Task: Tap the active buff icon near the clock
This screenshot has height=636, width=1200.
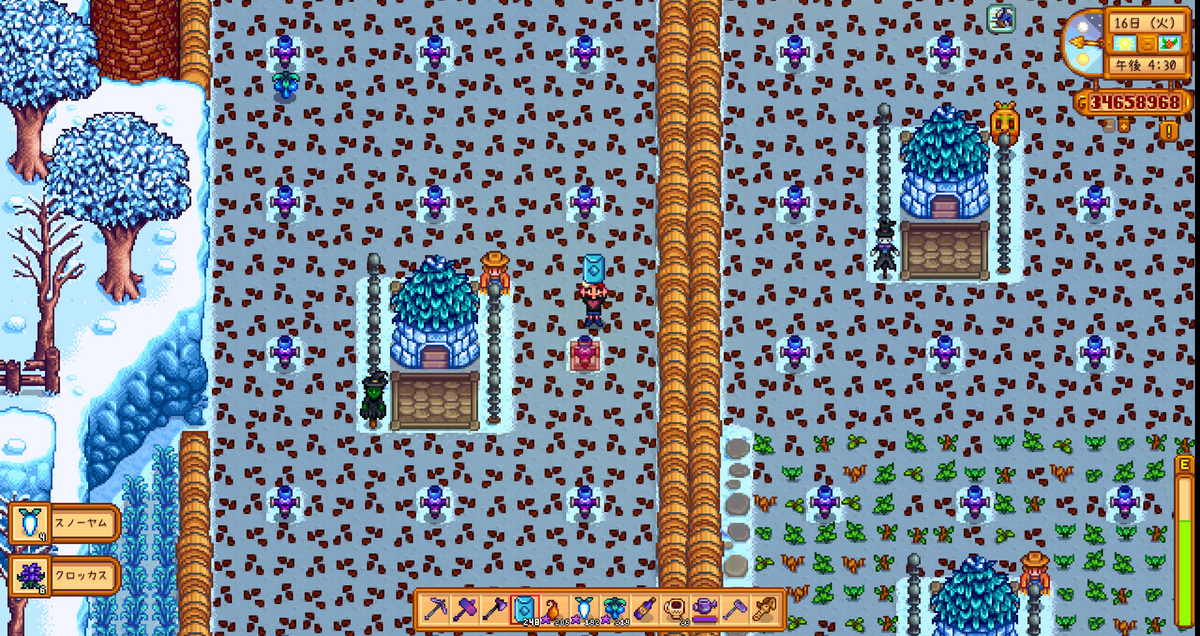Action: 1001,17
